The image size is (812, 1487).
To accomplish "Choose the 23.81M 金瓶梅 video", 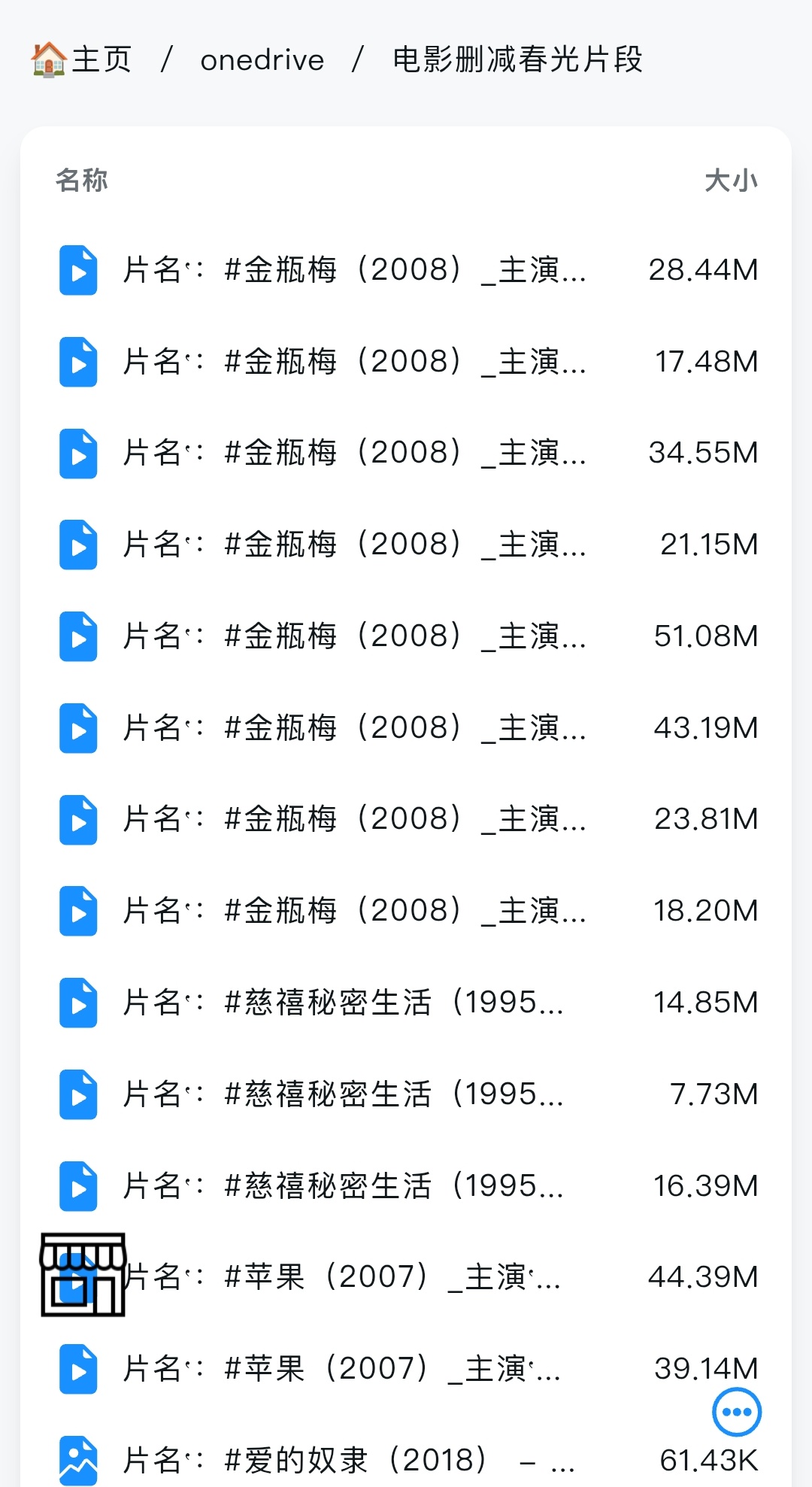I will point(353,819).
